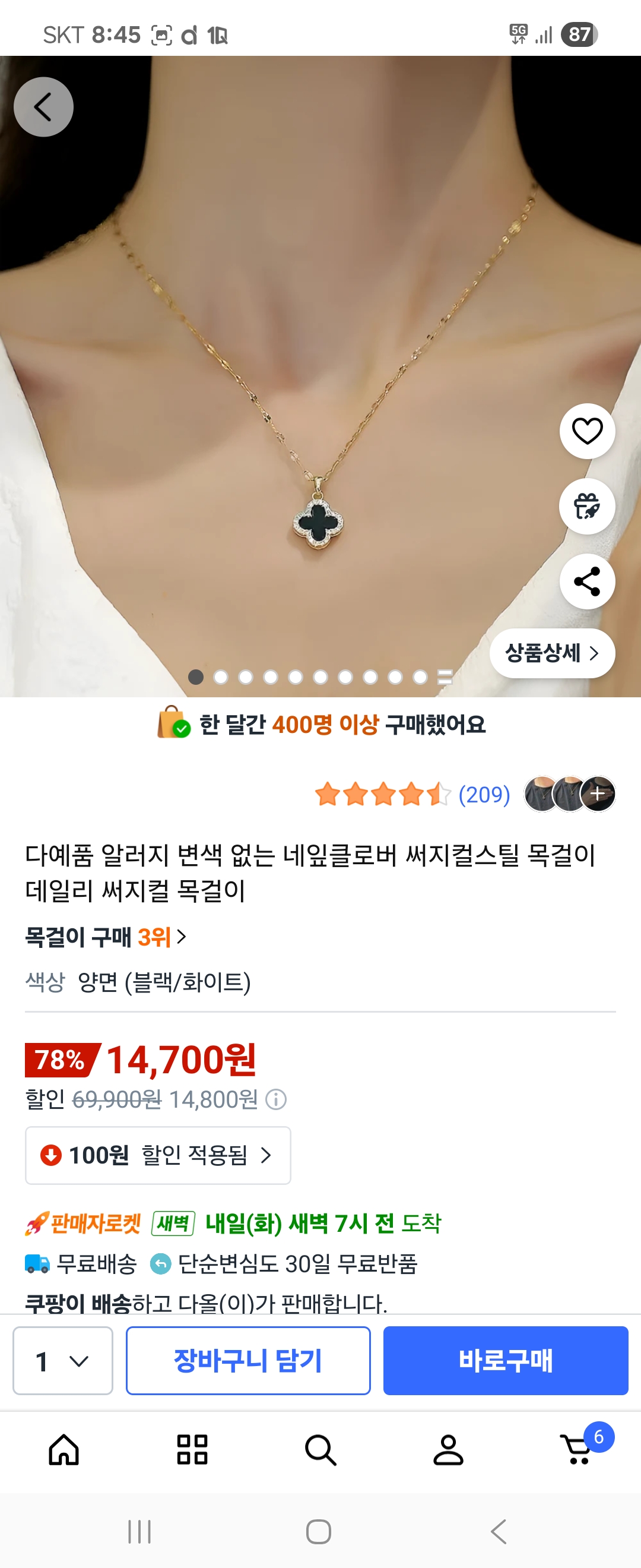Tap the system back button
Viewport: 641px width, 1568px height.
tap(498, 1532)
